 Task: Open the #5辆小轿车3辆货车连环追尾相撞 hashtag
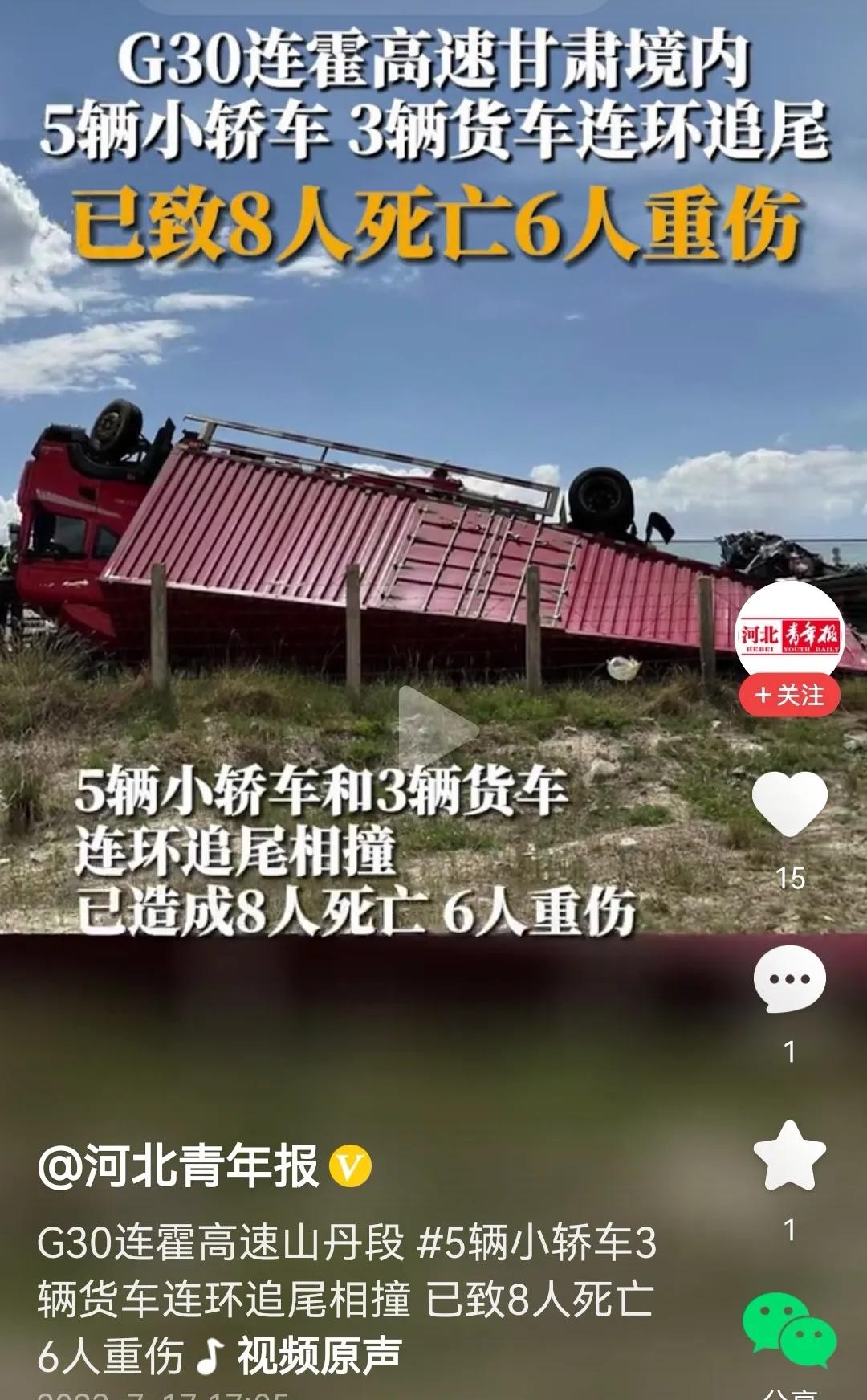(x=536, y=1244)
